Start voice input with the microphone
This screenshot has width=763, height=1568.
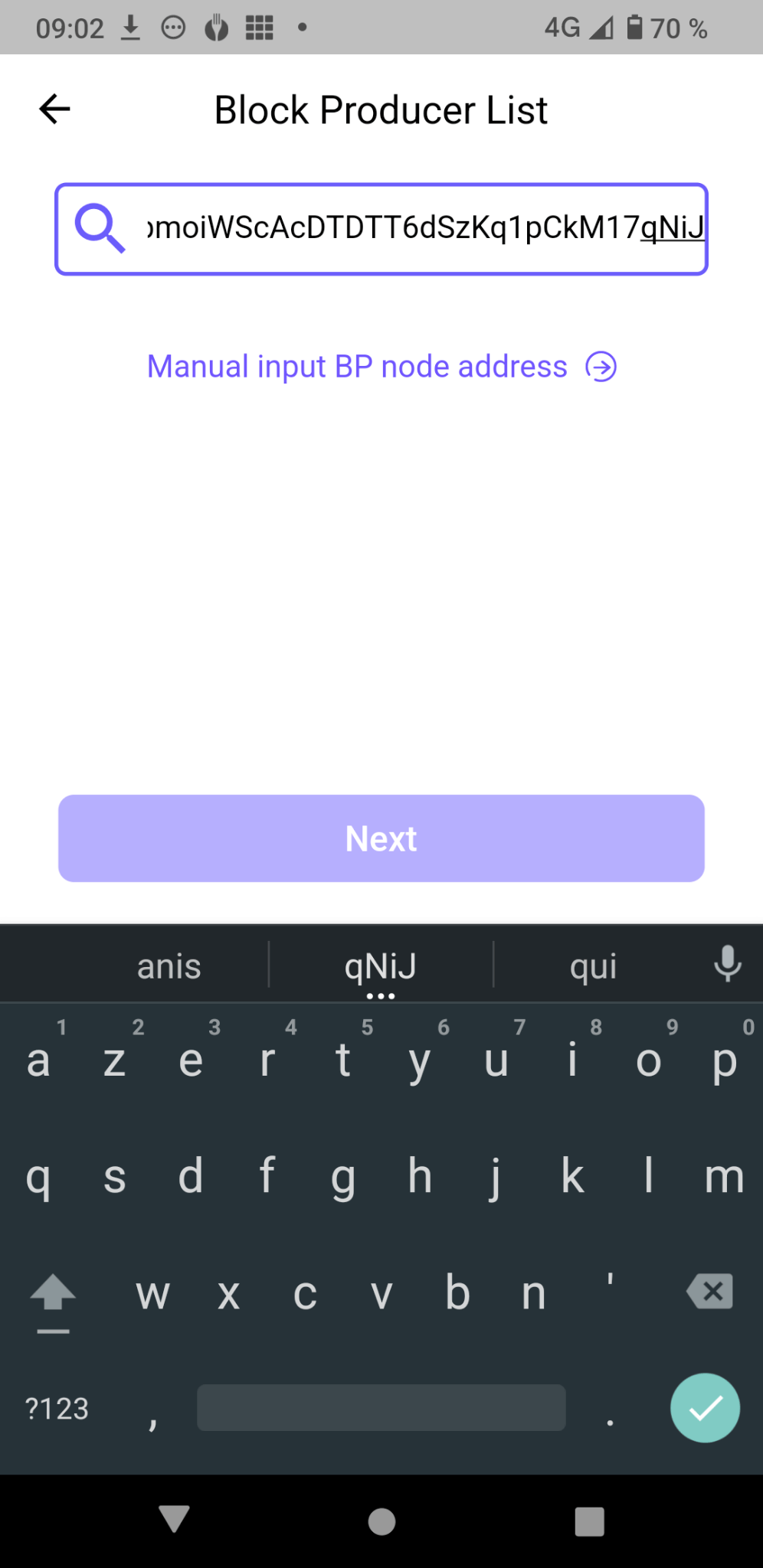pos(727,964)
